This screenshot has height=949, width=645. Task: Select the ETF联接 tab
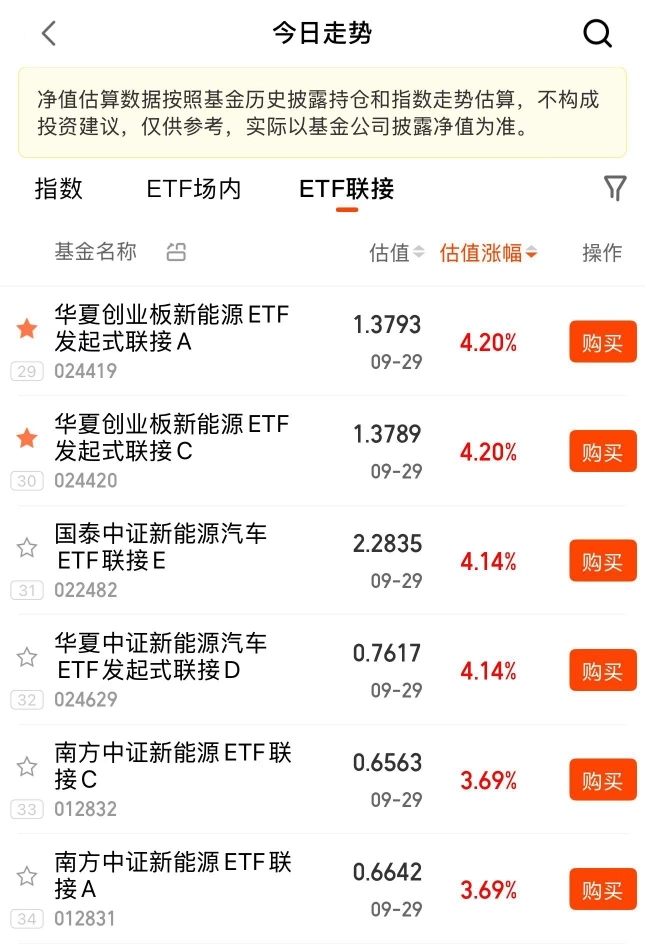click(346, 188)
